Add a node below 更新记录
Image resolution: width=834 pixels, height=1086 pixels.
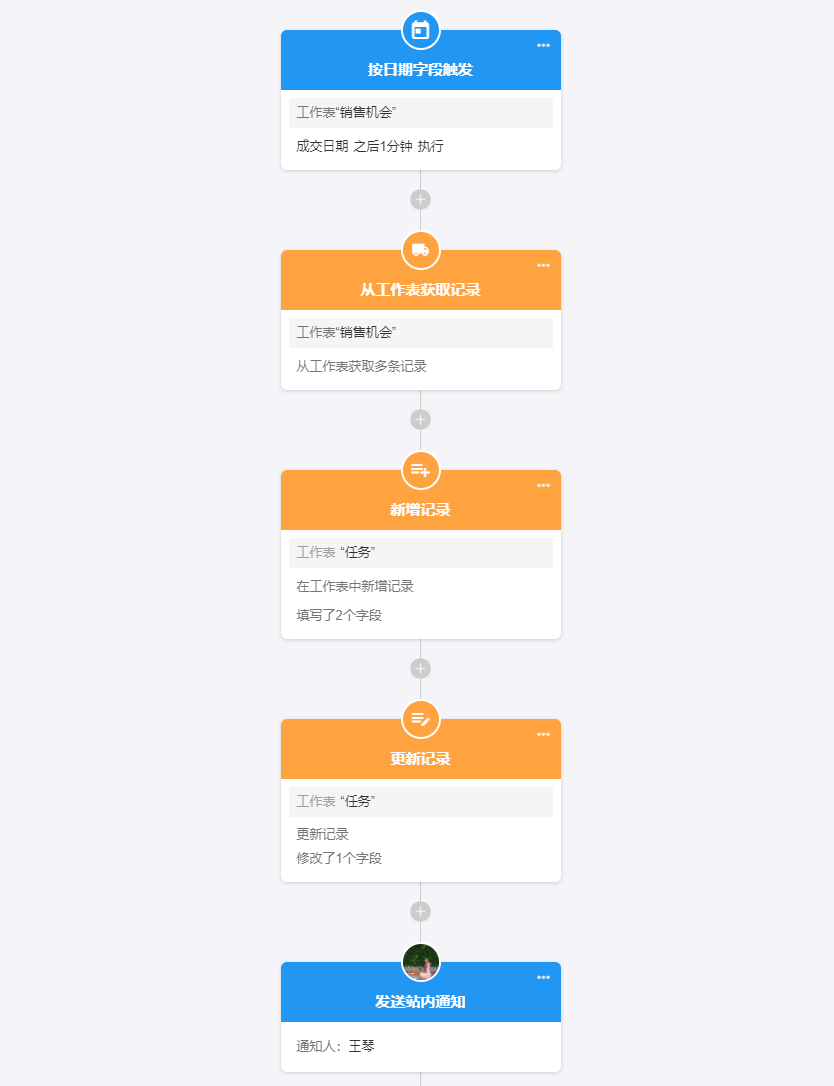click(x=420, y=911)
